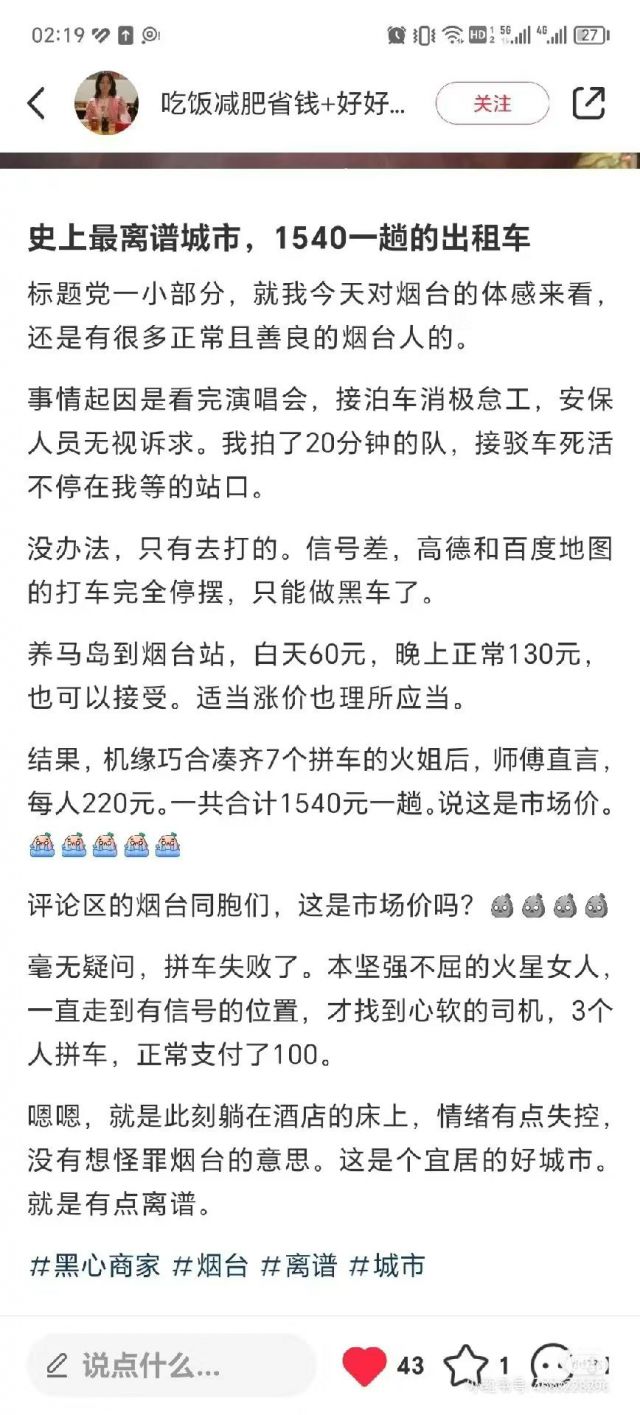640x1415 pixels.
Task: Save the post with star icon
Action: click(466, 1366)
